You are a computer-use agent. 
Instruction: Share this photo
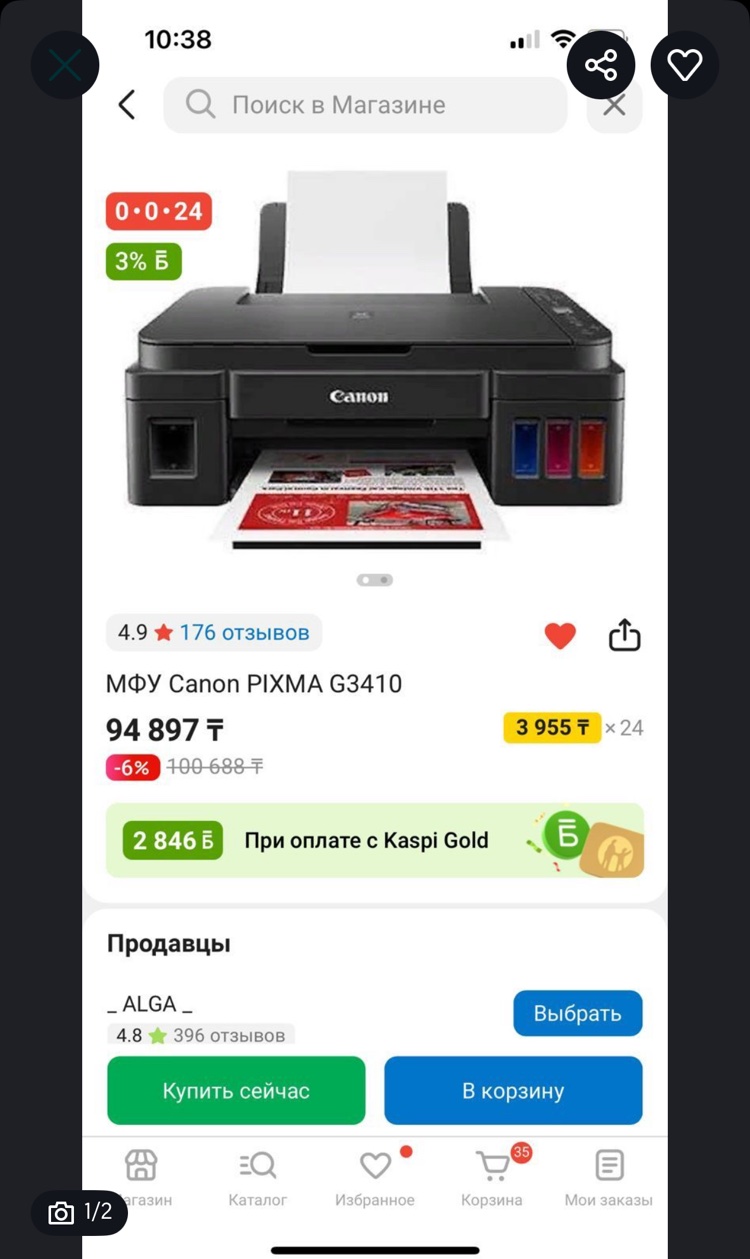click(601, 66)
